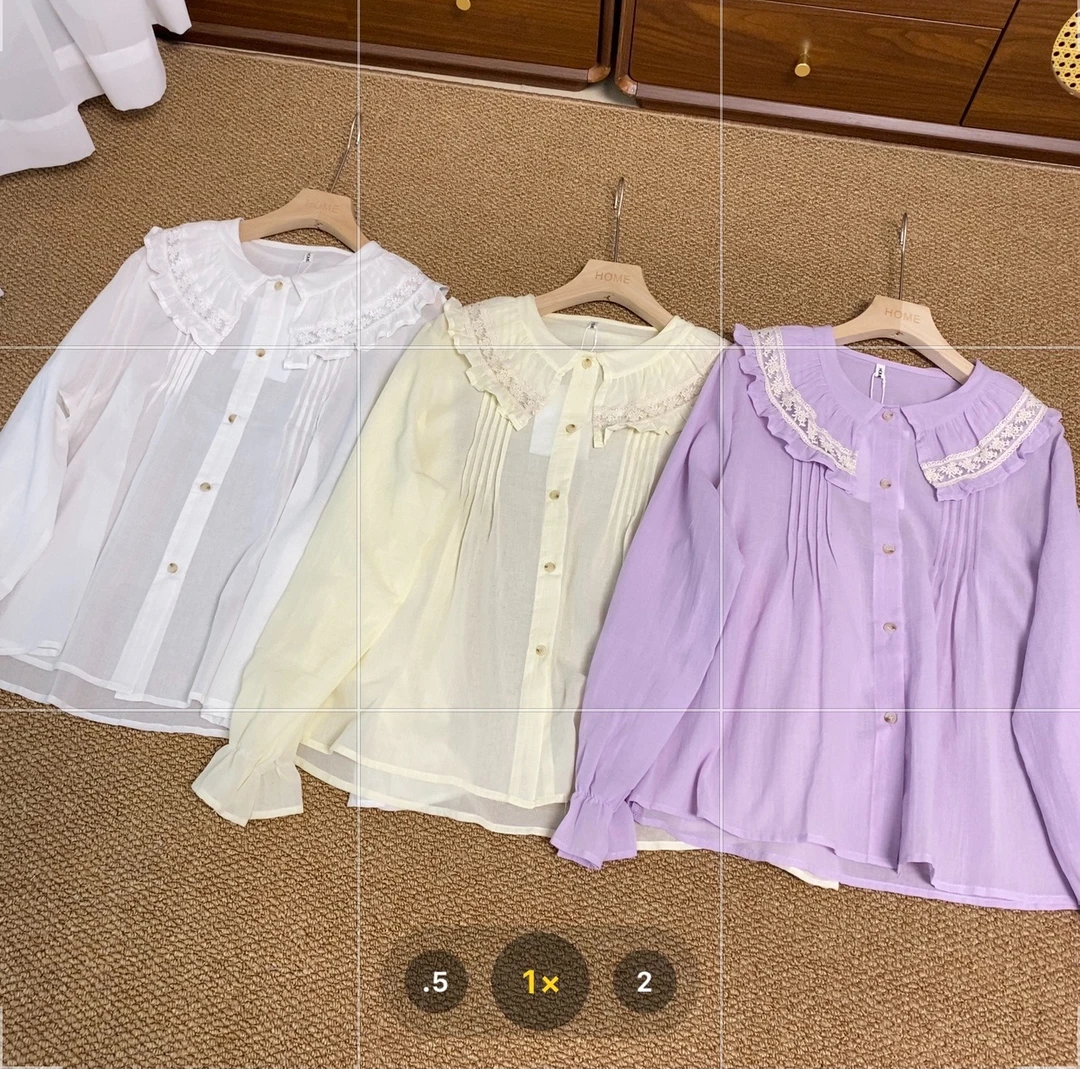Select the 1× zoom level
1080x1069 pixels.
[540, 982]
